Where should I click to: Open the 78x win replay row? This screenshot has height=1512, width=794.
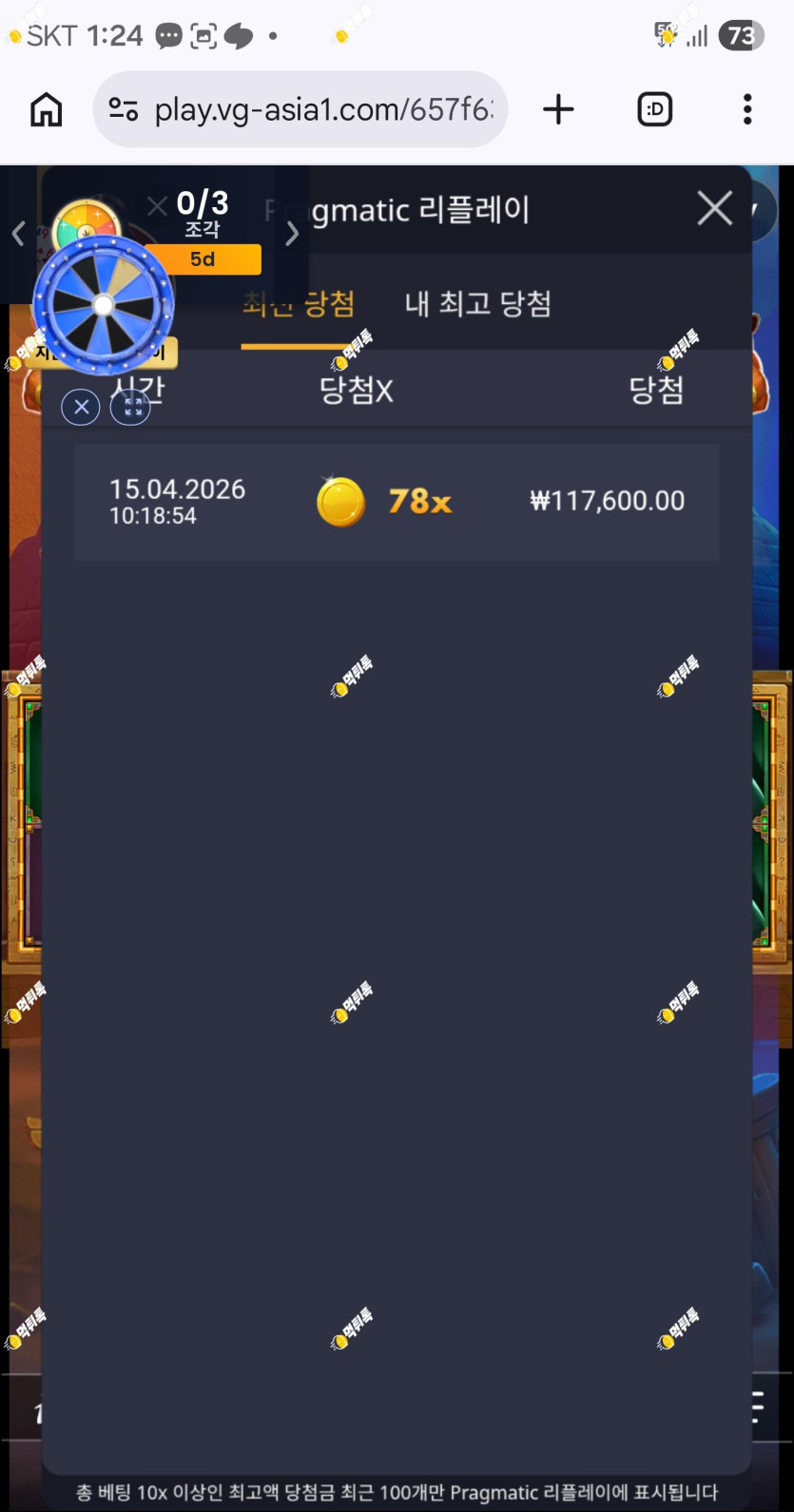pos(397,502)
